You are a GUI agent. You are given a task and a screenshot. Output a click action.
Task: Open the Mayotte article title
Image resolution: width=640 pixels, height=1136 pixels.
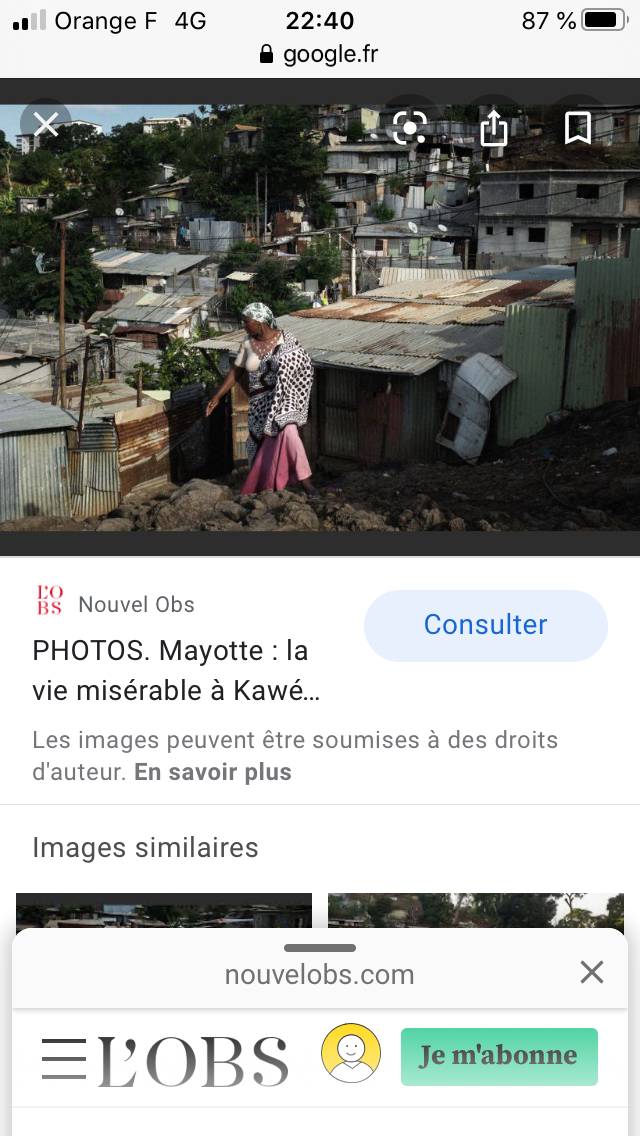tap(176, 671)
